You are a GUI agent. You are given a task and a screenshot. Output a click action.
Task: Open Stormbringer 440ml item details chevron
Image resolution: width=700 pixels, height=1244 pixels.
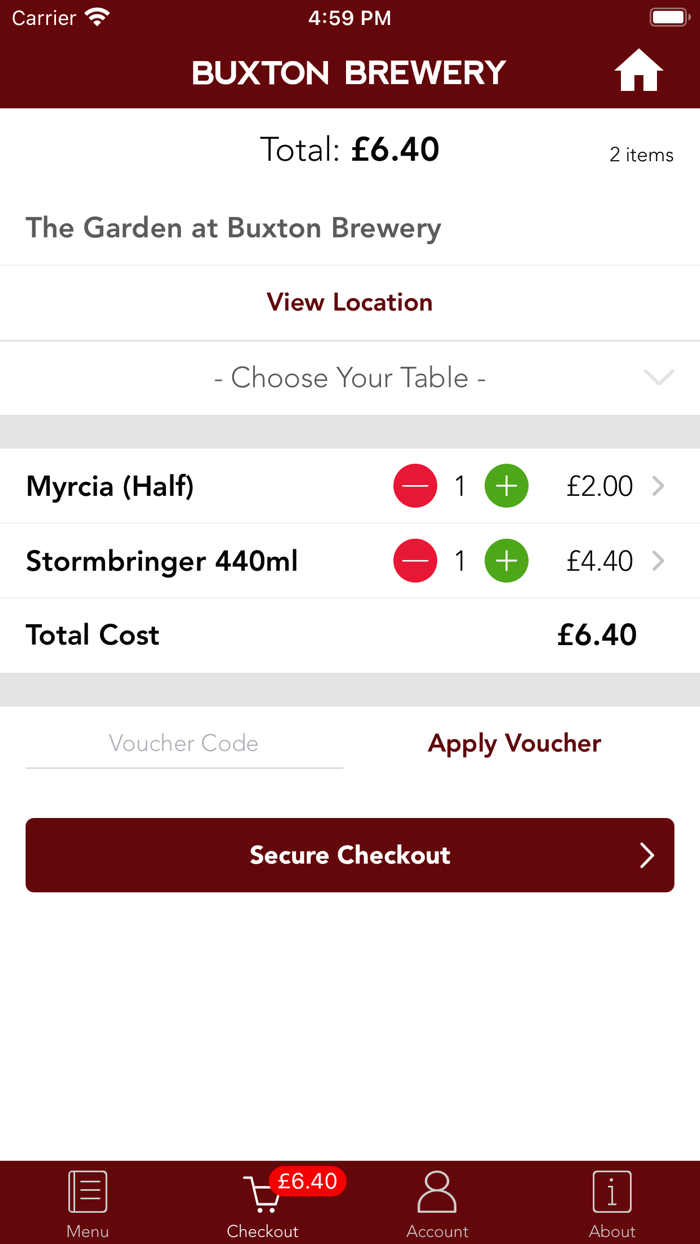[x=658, y=561]
